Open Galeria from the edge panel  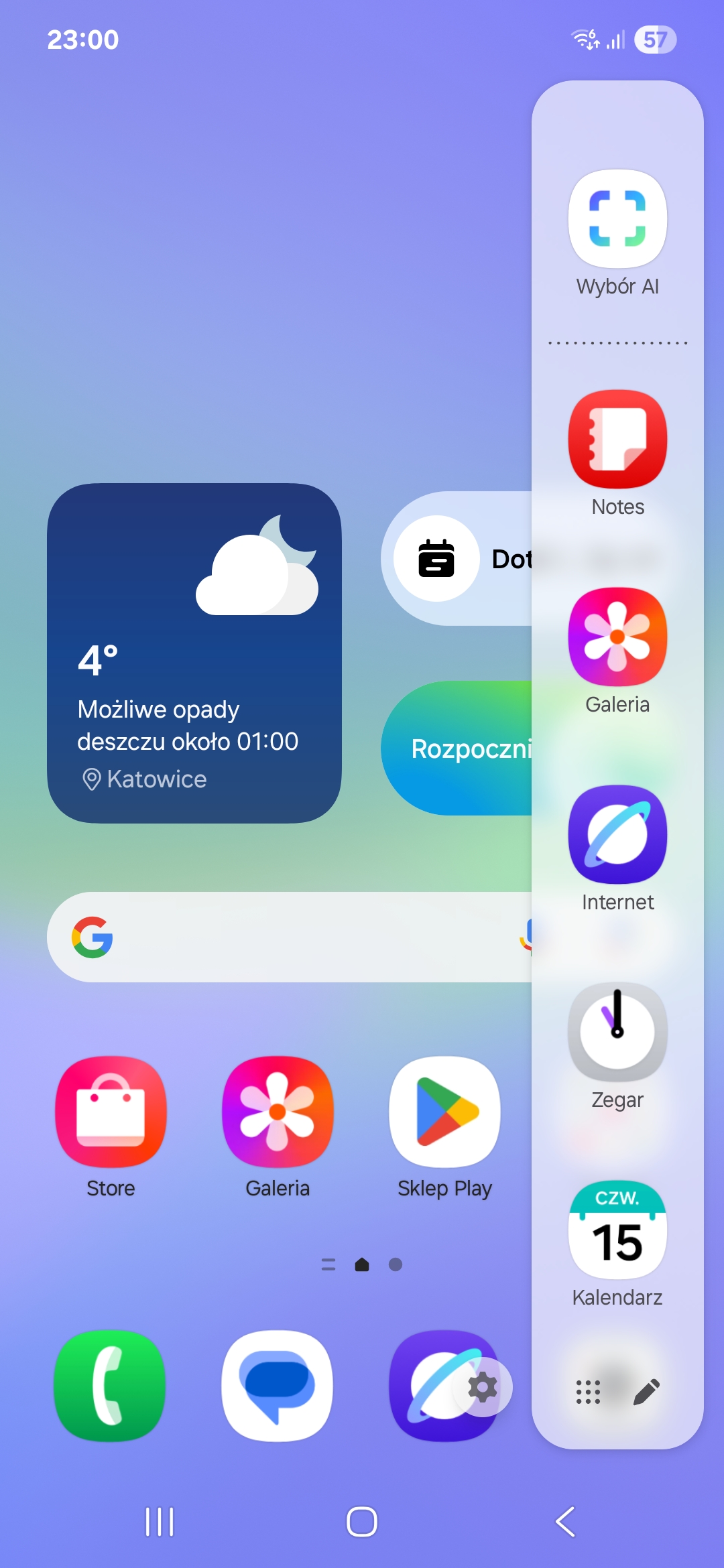coord(617,637)
